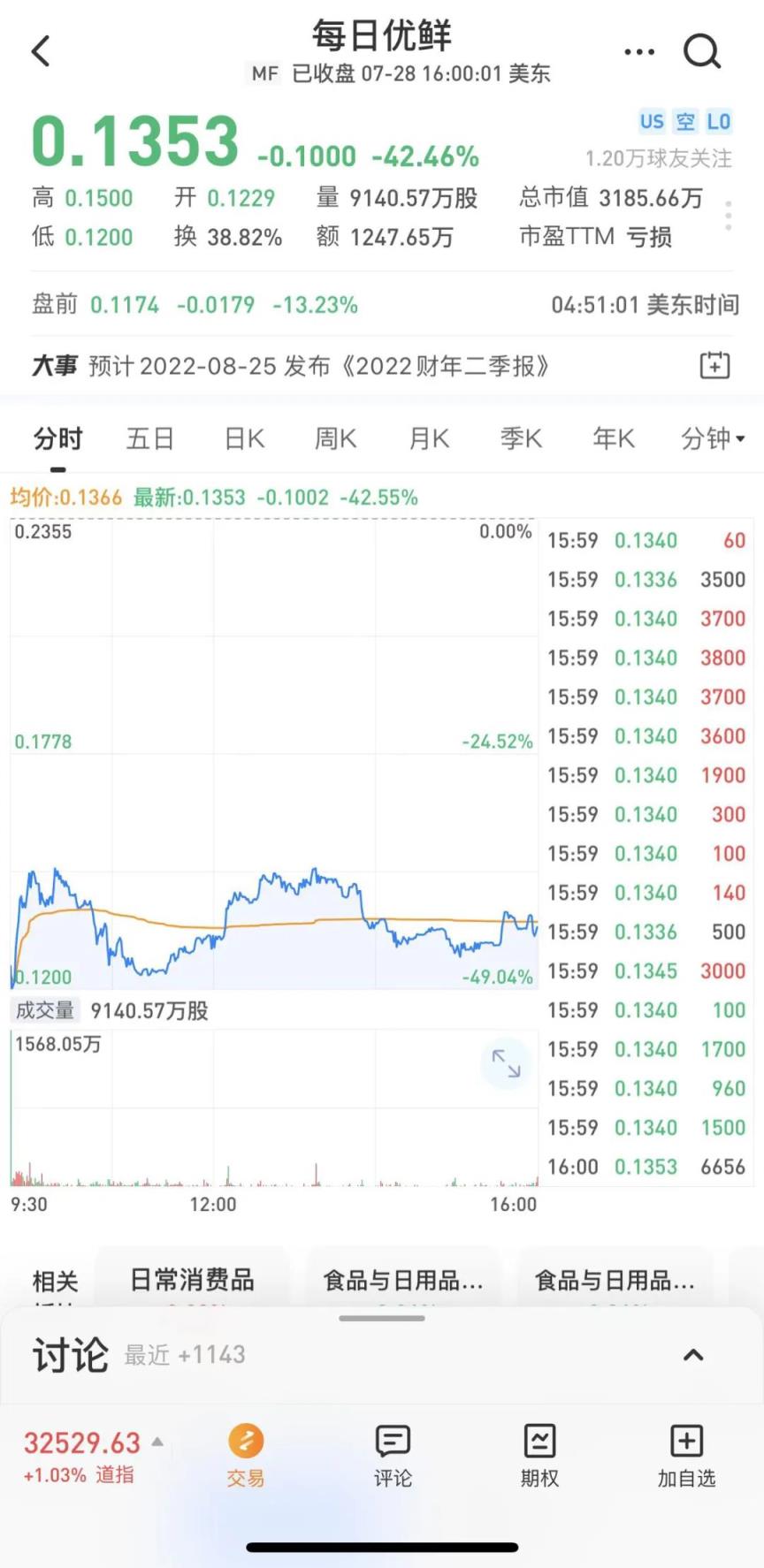
Task: Select the 成交量 volume indicator label
Action: click(x=45, y=1010)
